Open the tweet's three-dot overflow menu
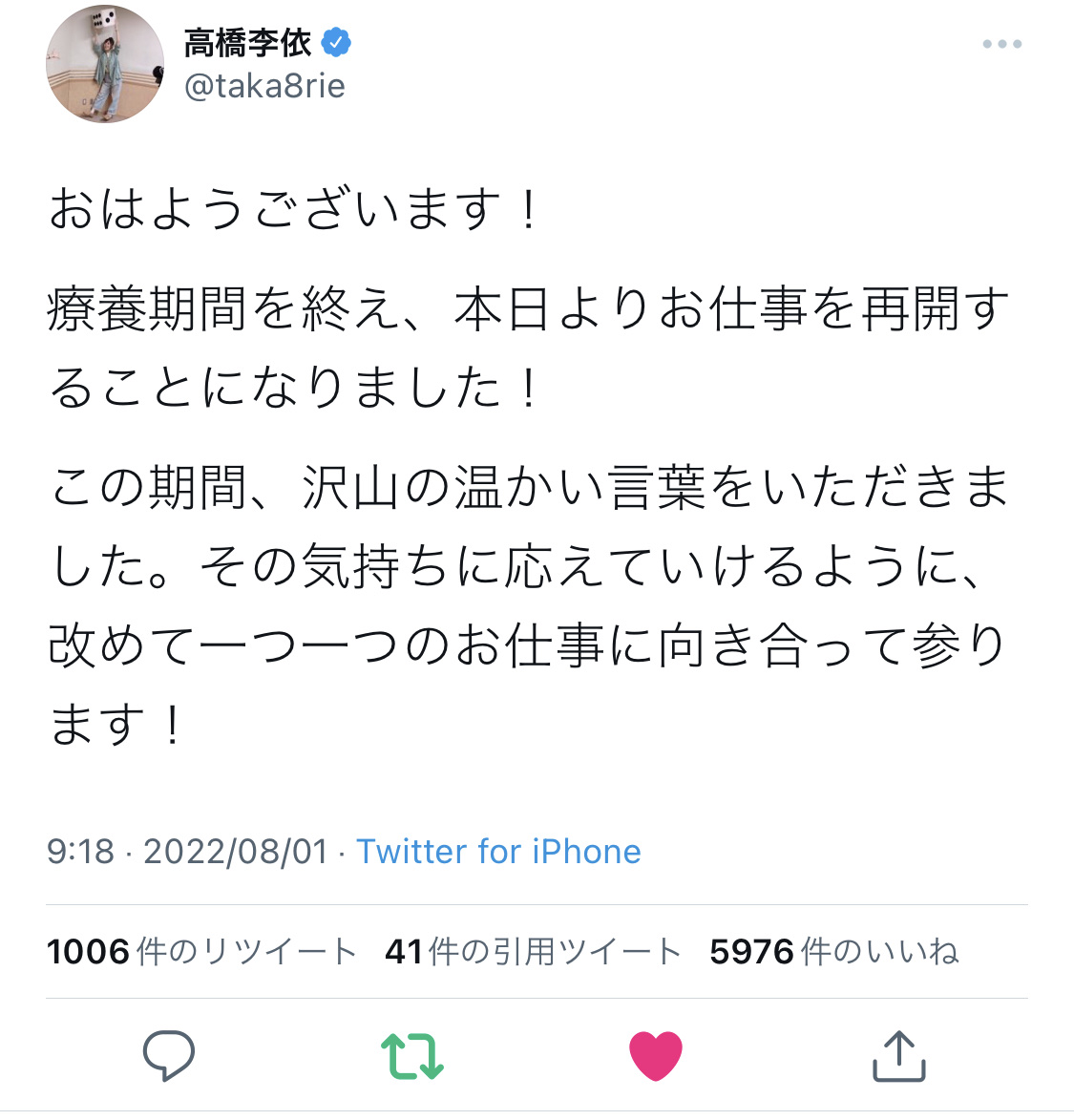Viewport: 1074px width, 1120px height. [1001, 44]
